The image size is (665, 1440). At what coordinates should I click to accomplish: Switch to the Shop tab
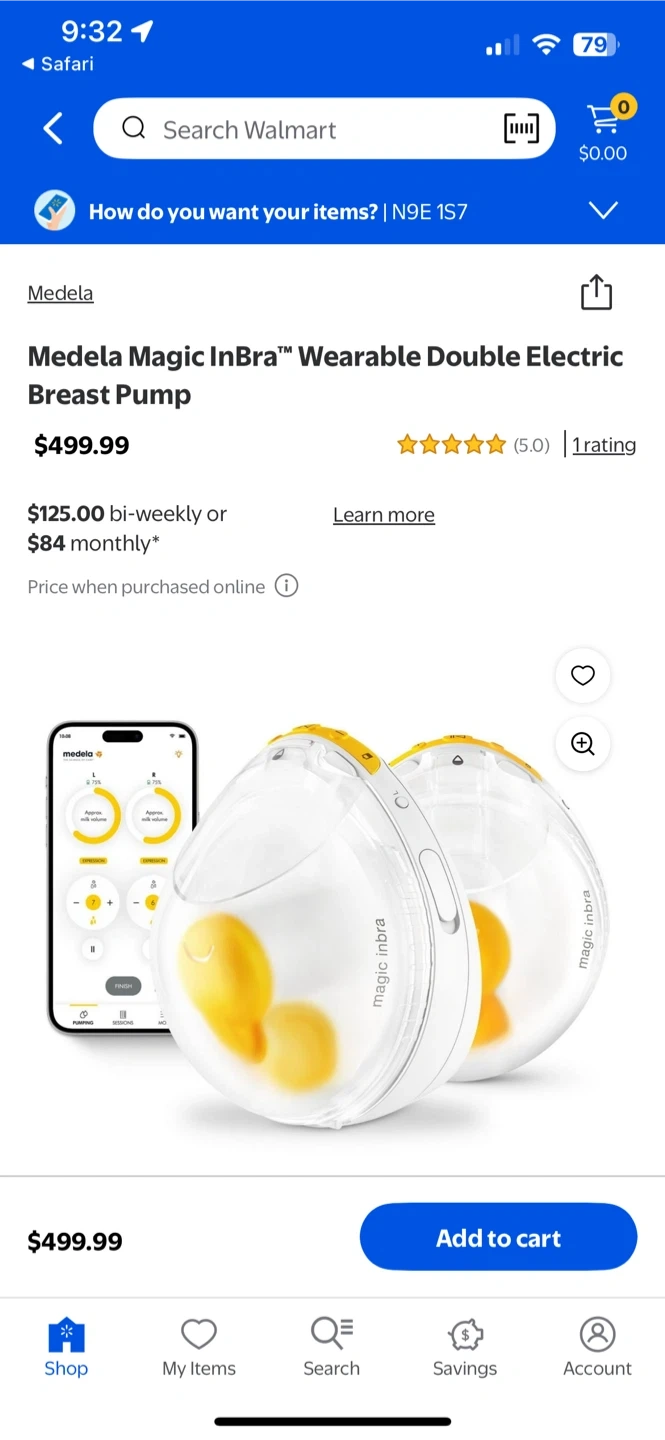coord(66,1346)
